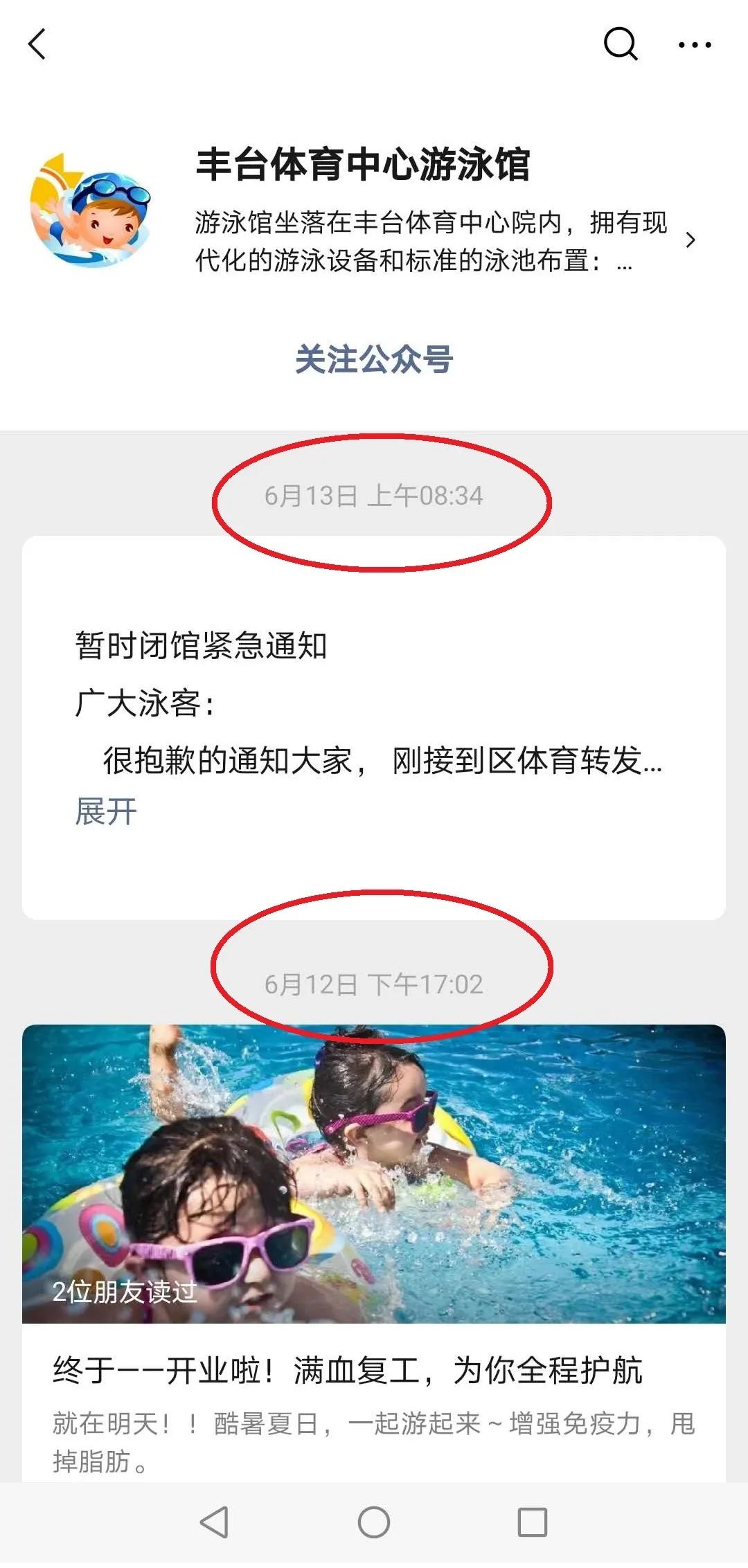Open the three-dot overflow menu
The height and width of the screenshot is (1568, 748).
point(694,45)
